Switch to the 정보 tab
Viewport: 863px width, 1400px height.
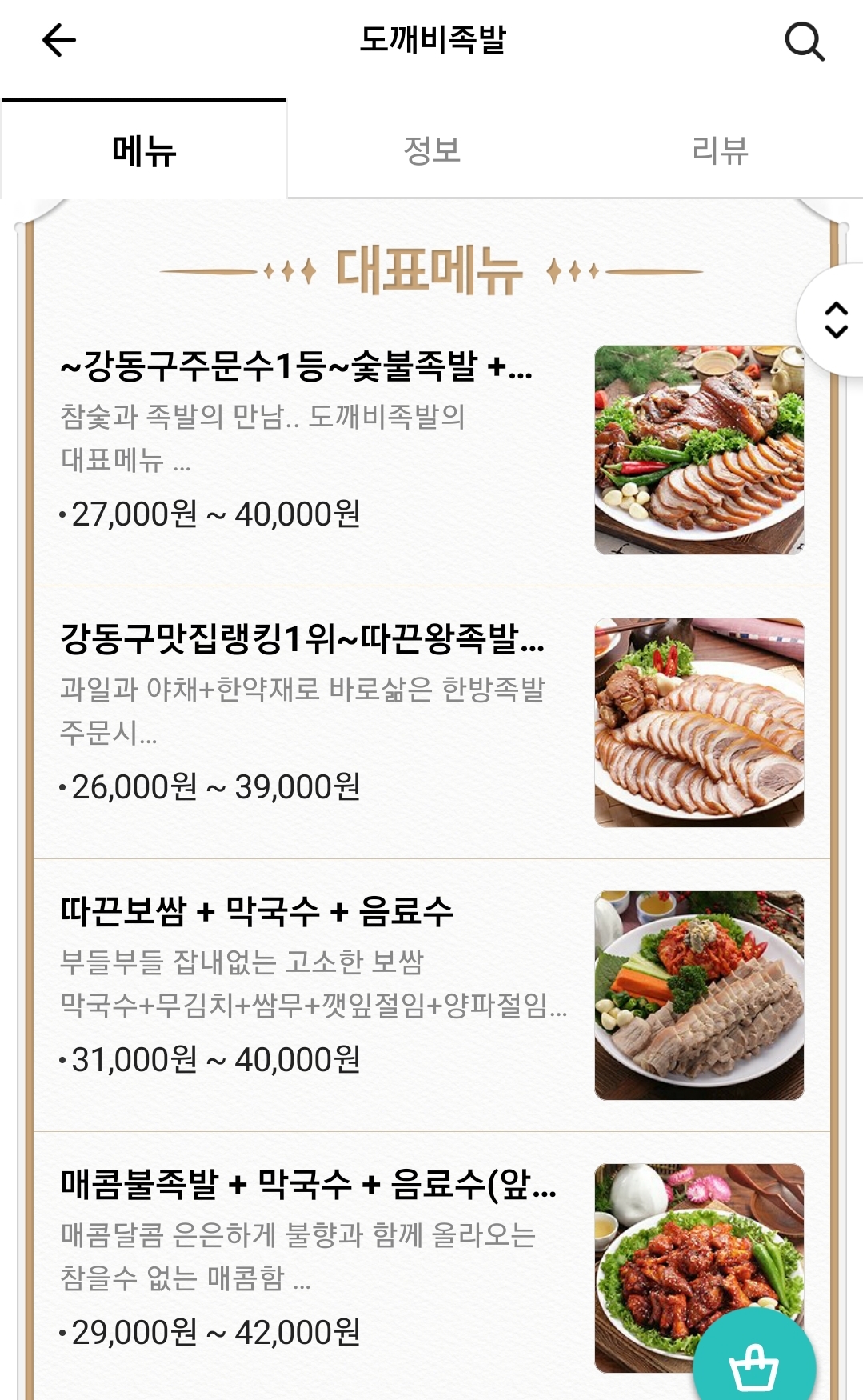tap(432, 150)
